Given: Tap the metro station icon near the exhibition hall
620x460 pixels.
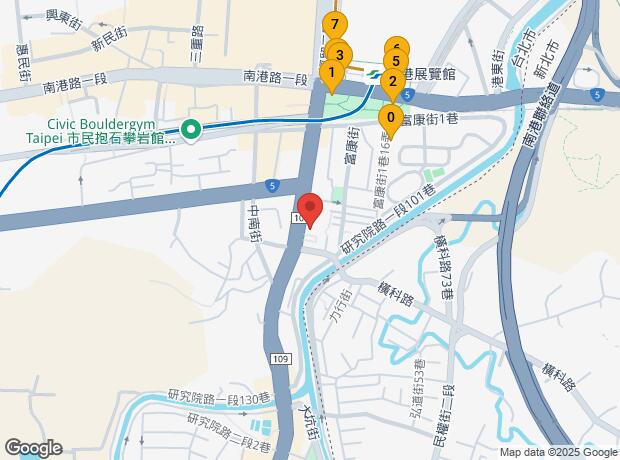Looking at the screenshot, I should pyautogui.click(x=372, y=74).
